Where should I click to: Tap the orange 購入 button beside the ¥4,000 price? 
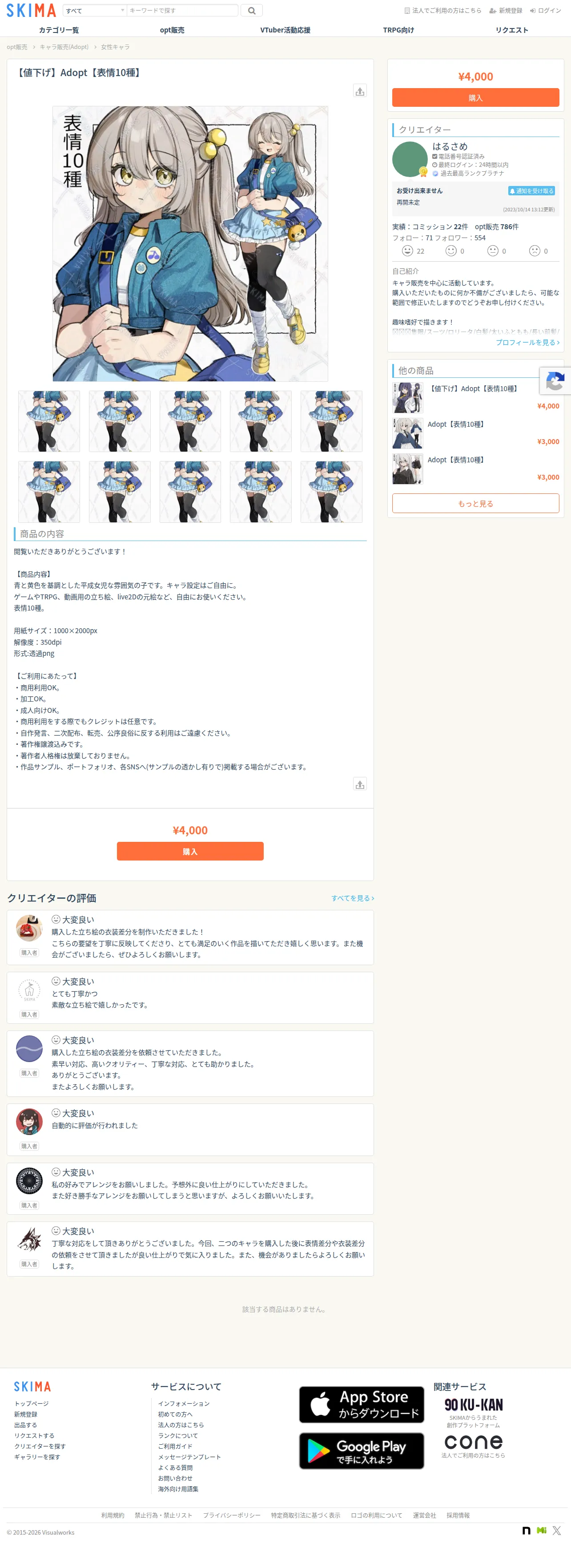pos(475,97)
